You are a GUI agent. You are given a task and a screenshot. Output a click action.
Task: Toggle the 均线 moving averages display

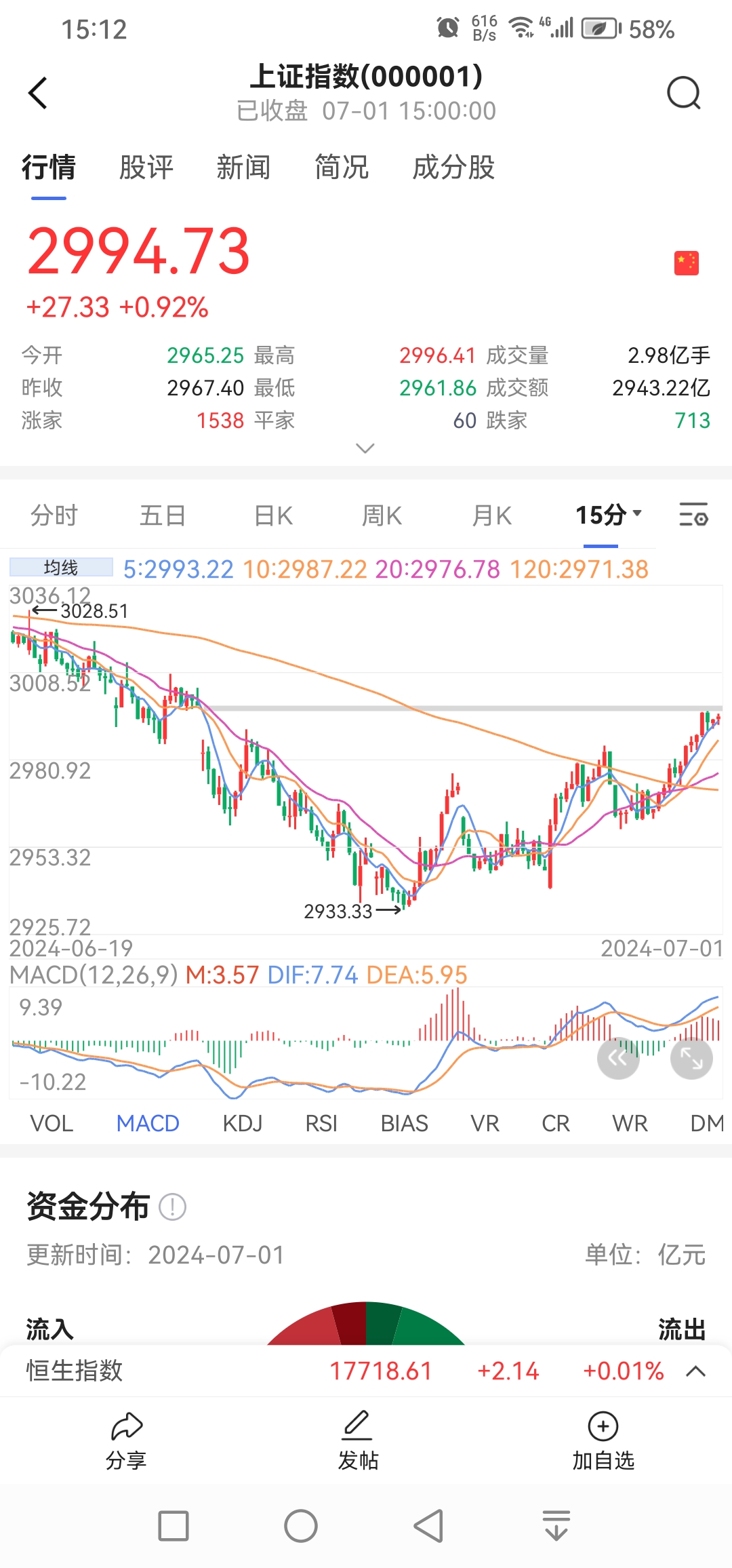pos(60,566)
